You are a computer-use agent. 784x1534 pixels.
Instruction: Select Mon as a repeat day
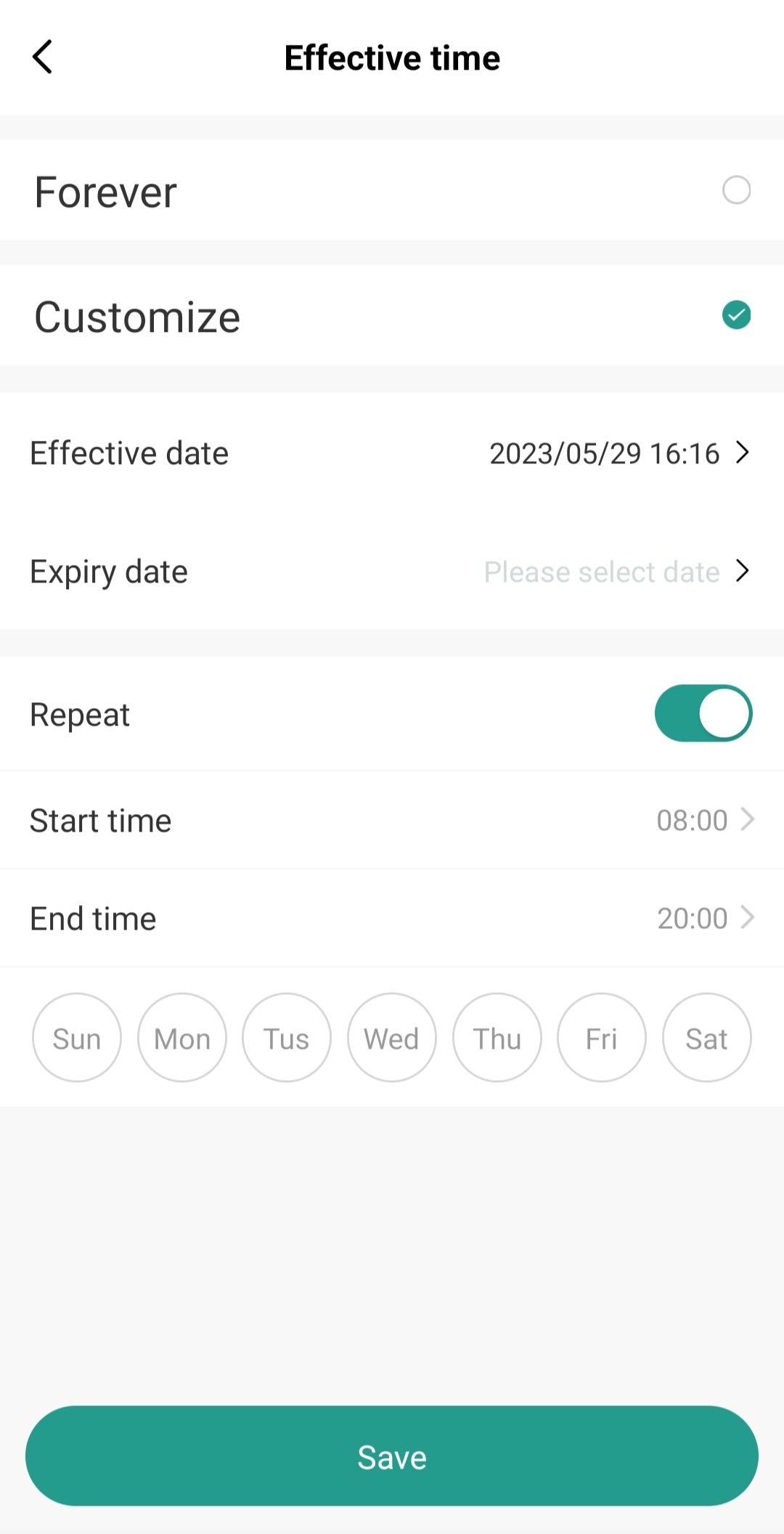point(182,1038)
